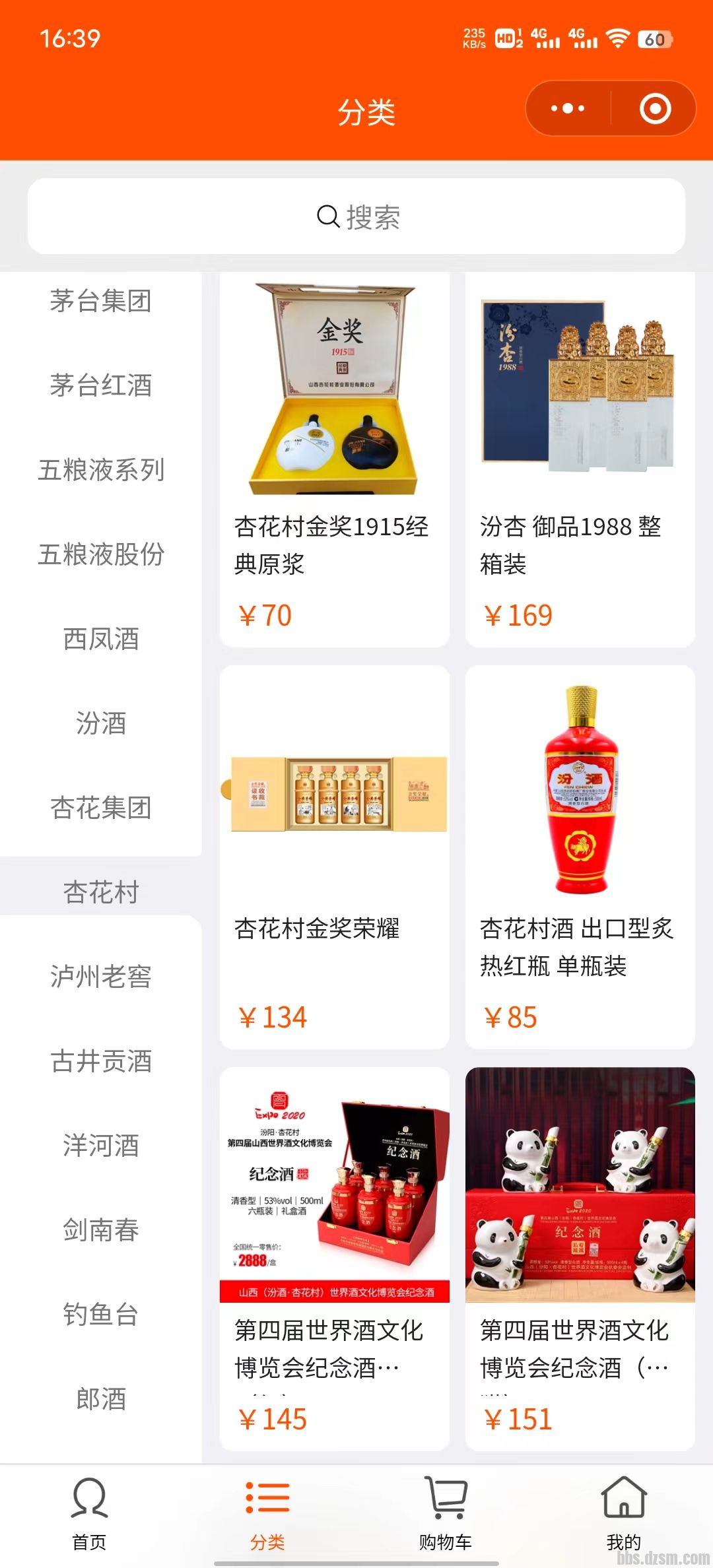The image size is (713, 1568).
Task: Open the ¥151 panda 纪念酒 product card
Action: point(580,1258)
